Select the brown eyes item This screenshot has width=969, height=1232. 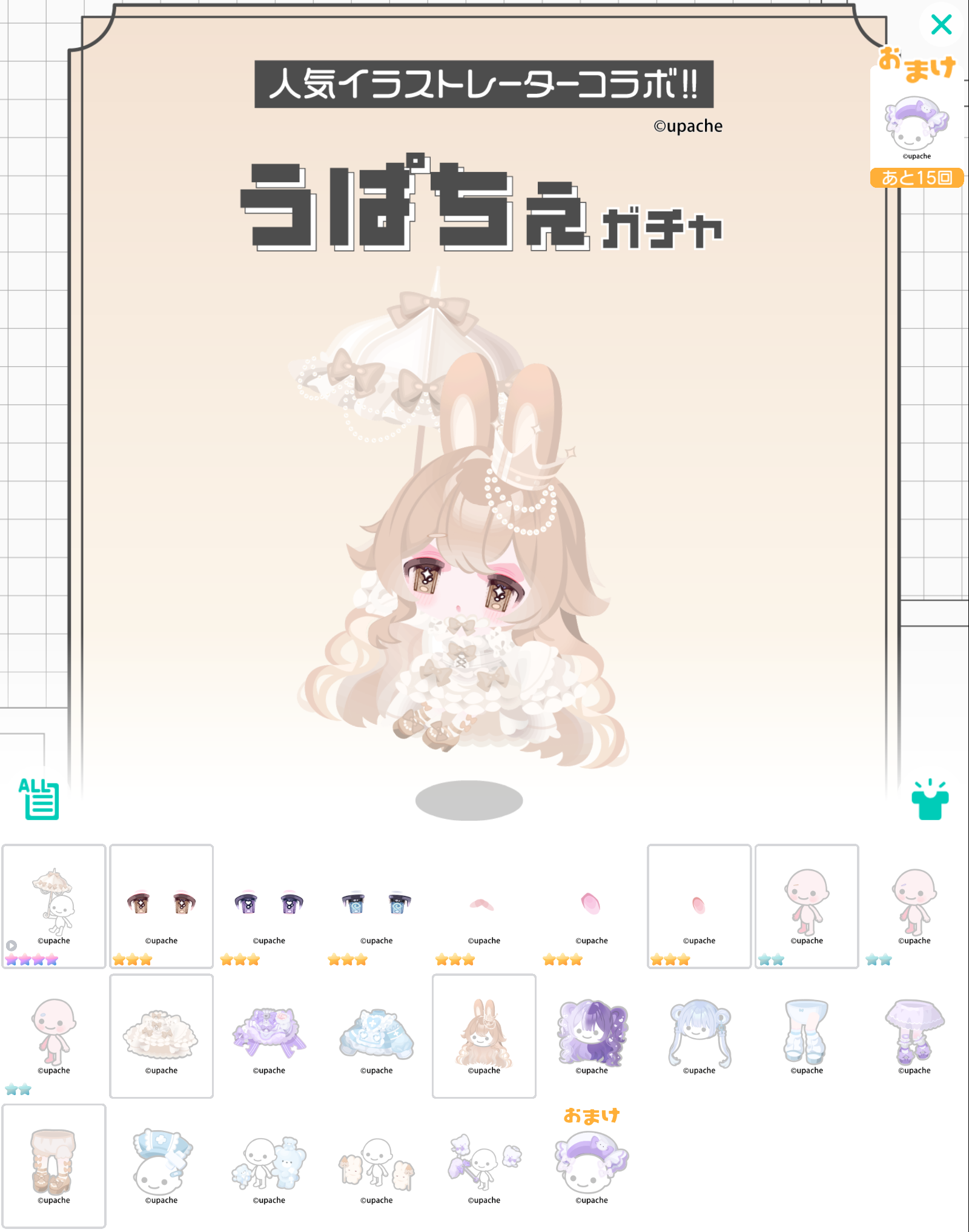[x=161, y=906]
